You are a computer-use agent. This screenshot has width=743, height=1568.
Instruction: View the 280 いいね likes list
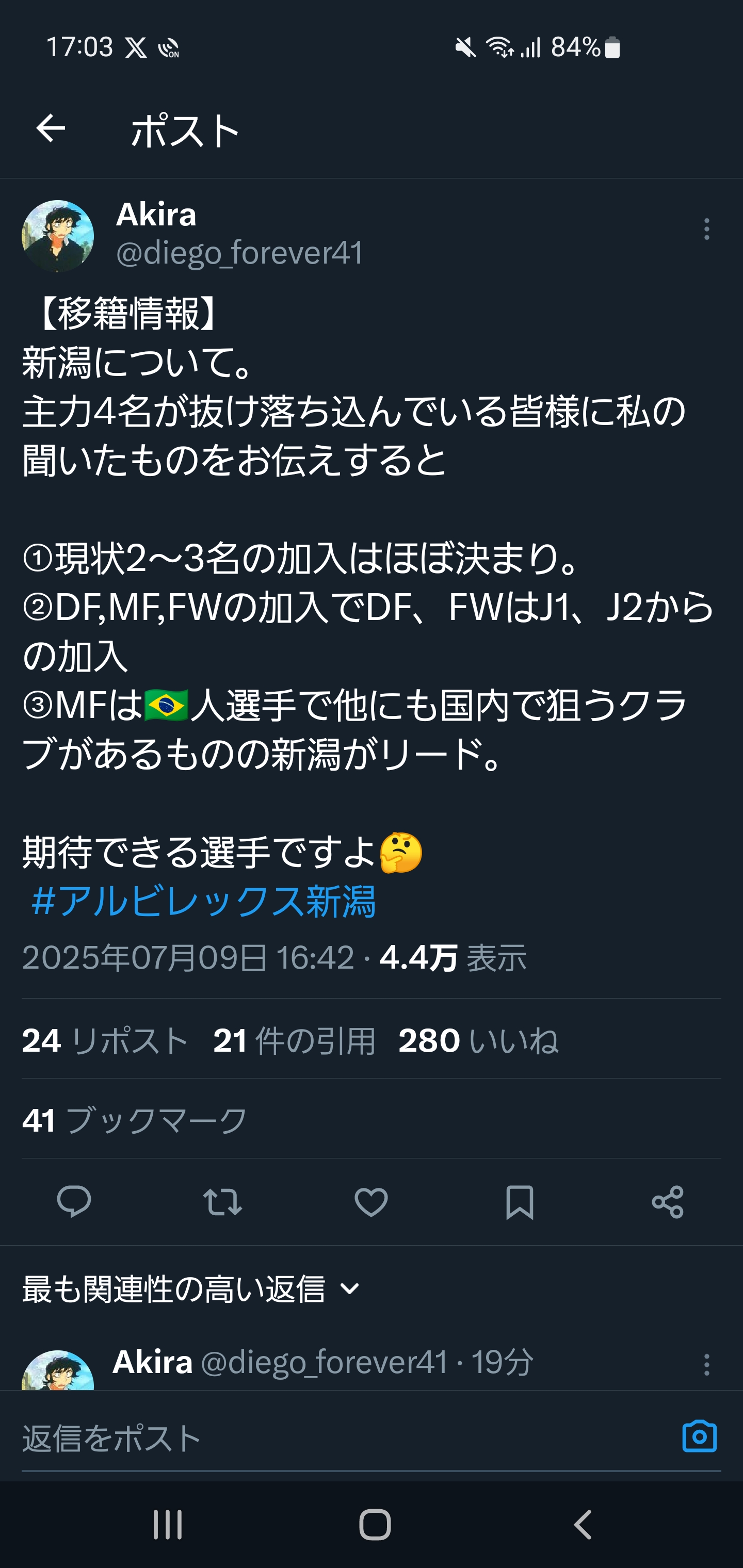coord(479,1041)
